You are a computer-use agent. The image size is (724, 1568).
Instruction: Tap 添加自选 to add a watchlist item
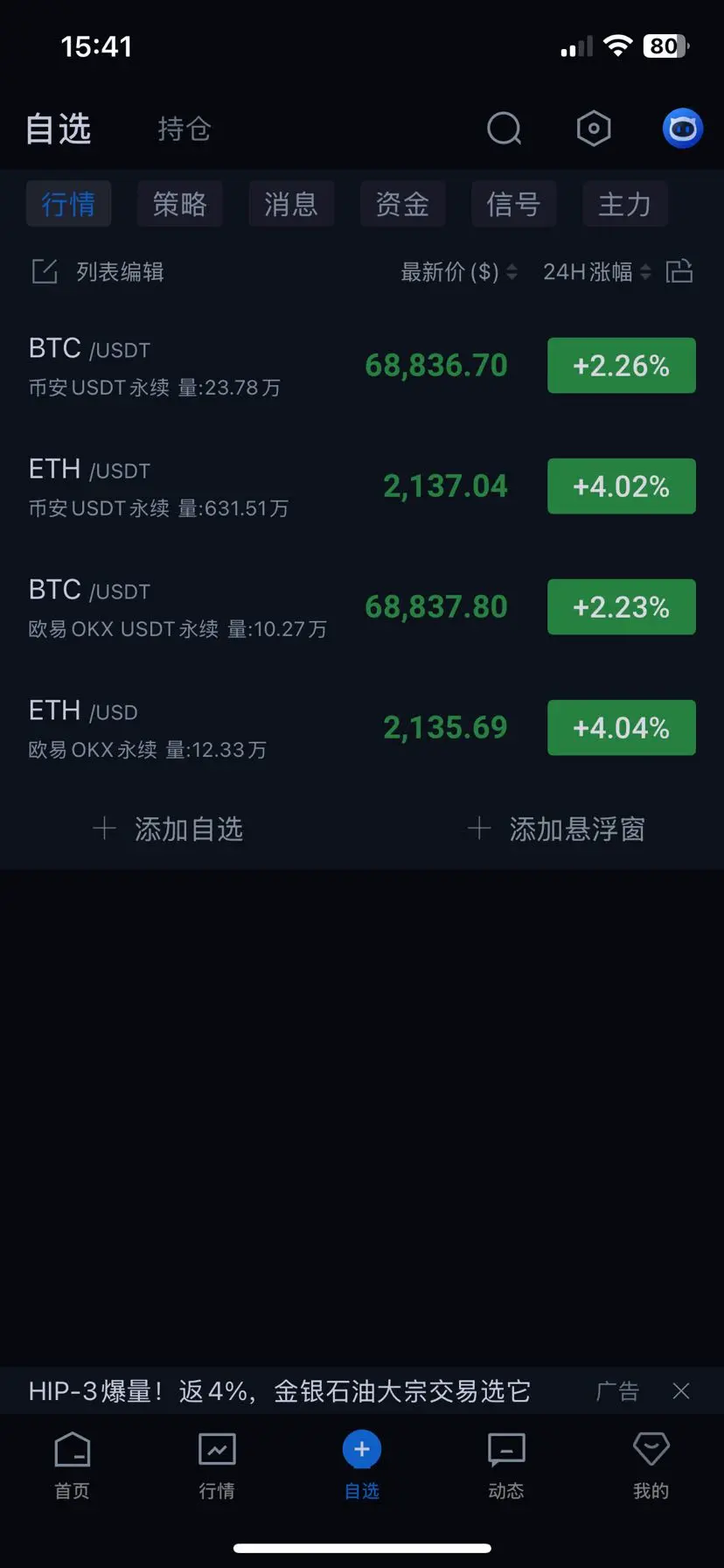[169, 829]
